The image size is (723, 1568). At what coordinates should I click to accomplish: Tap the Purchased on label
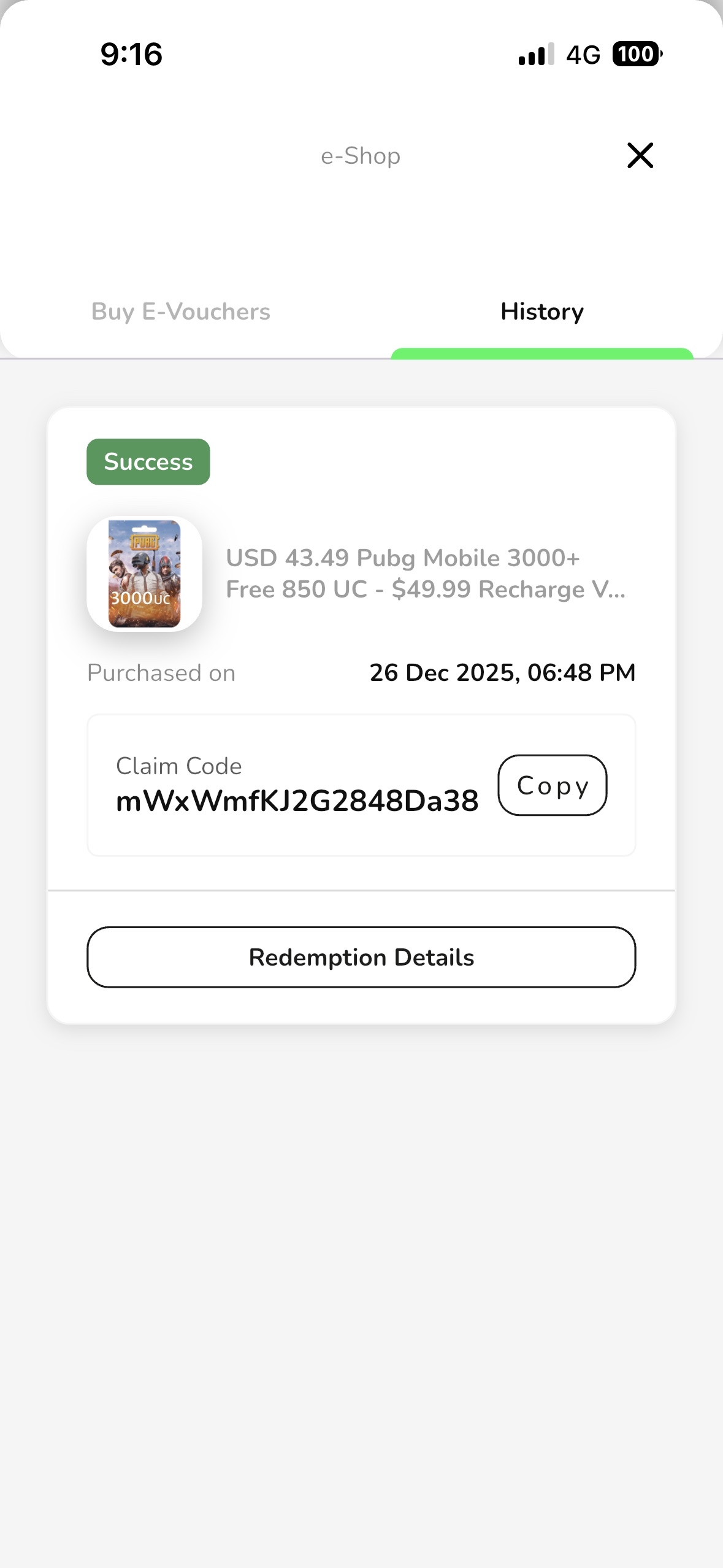[161, 672]
